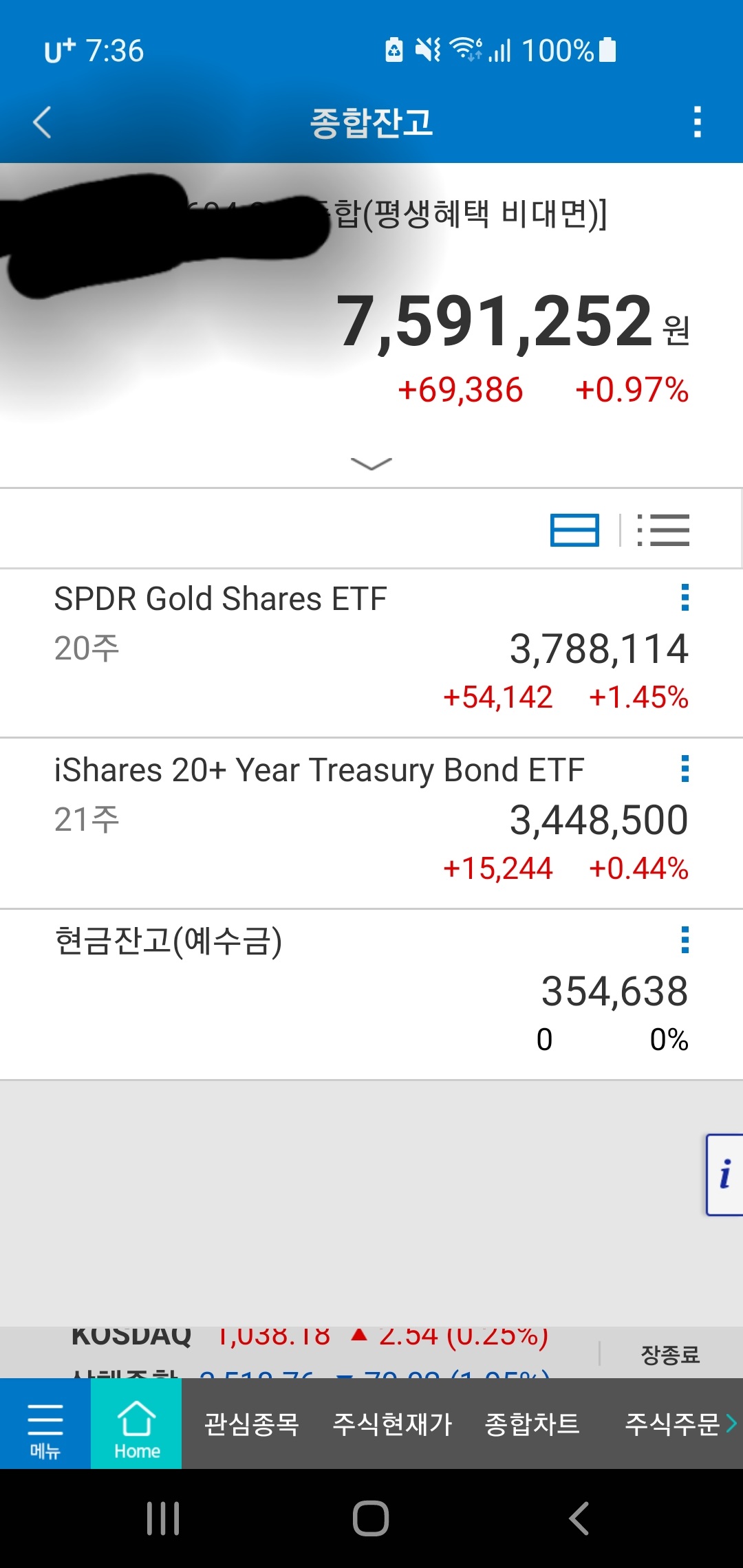Open 주식주문 order screen
The image size is (743, 1568).
tap(672, 1424)
